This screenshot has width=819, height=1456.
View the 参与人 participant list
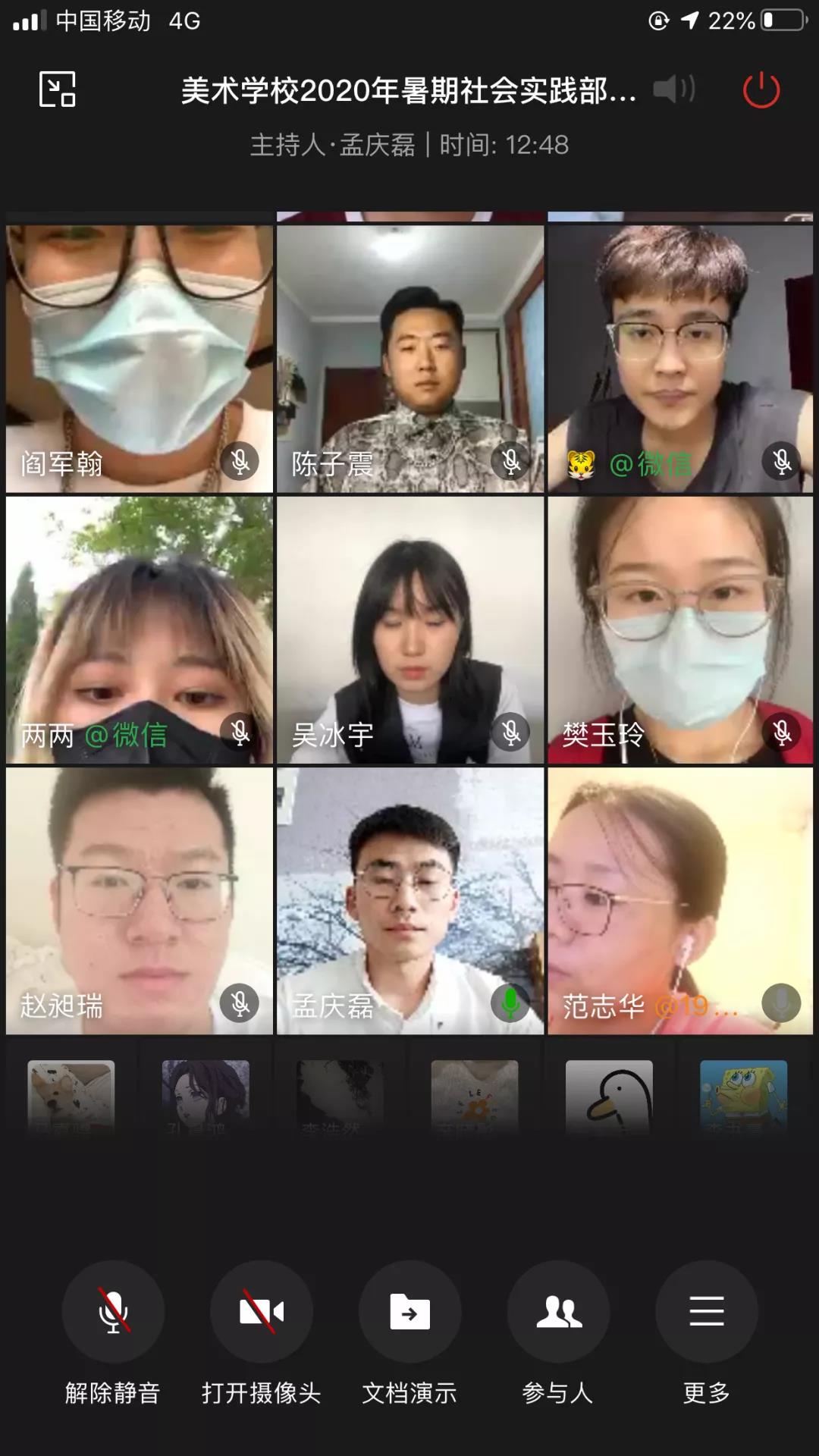[558, 1311]
